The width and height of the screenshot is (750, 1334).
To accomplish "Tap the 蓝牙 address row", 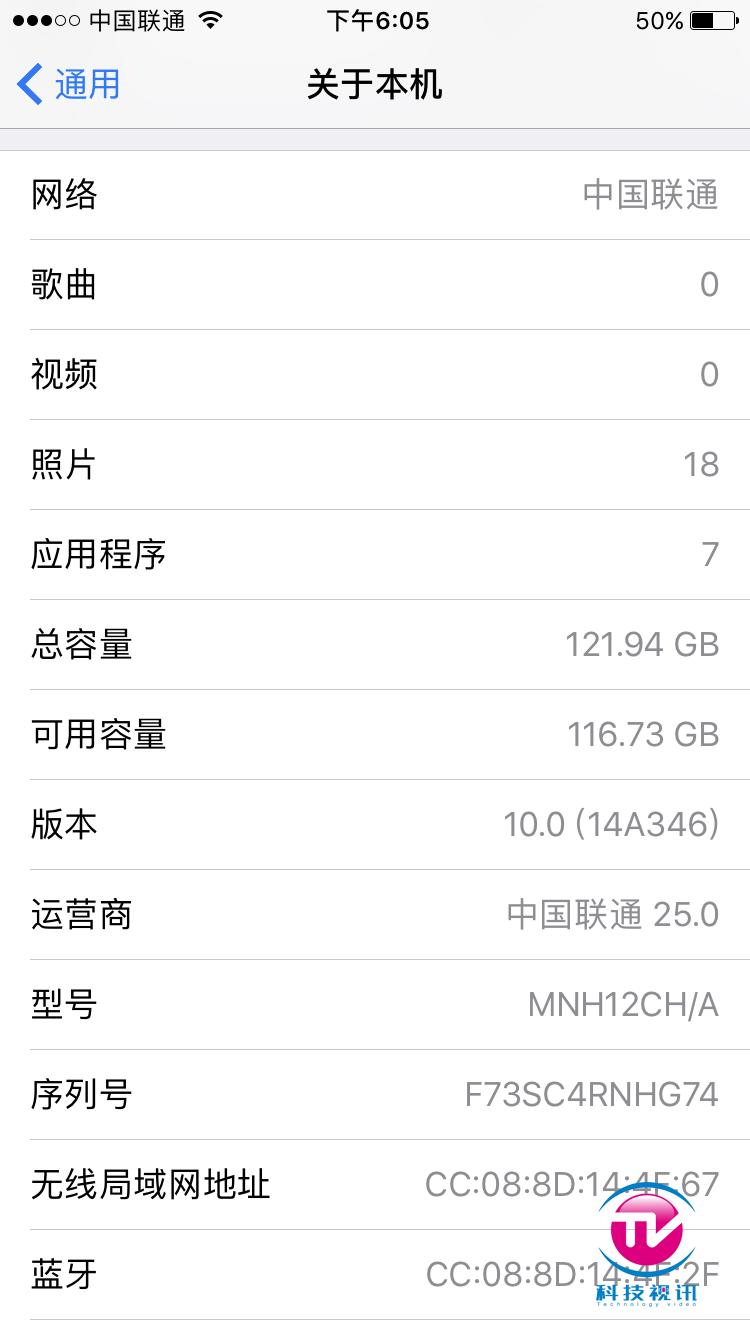I will pos(375,1273).
